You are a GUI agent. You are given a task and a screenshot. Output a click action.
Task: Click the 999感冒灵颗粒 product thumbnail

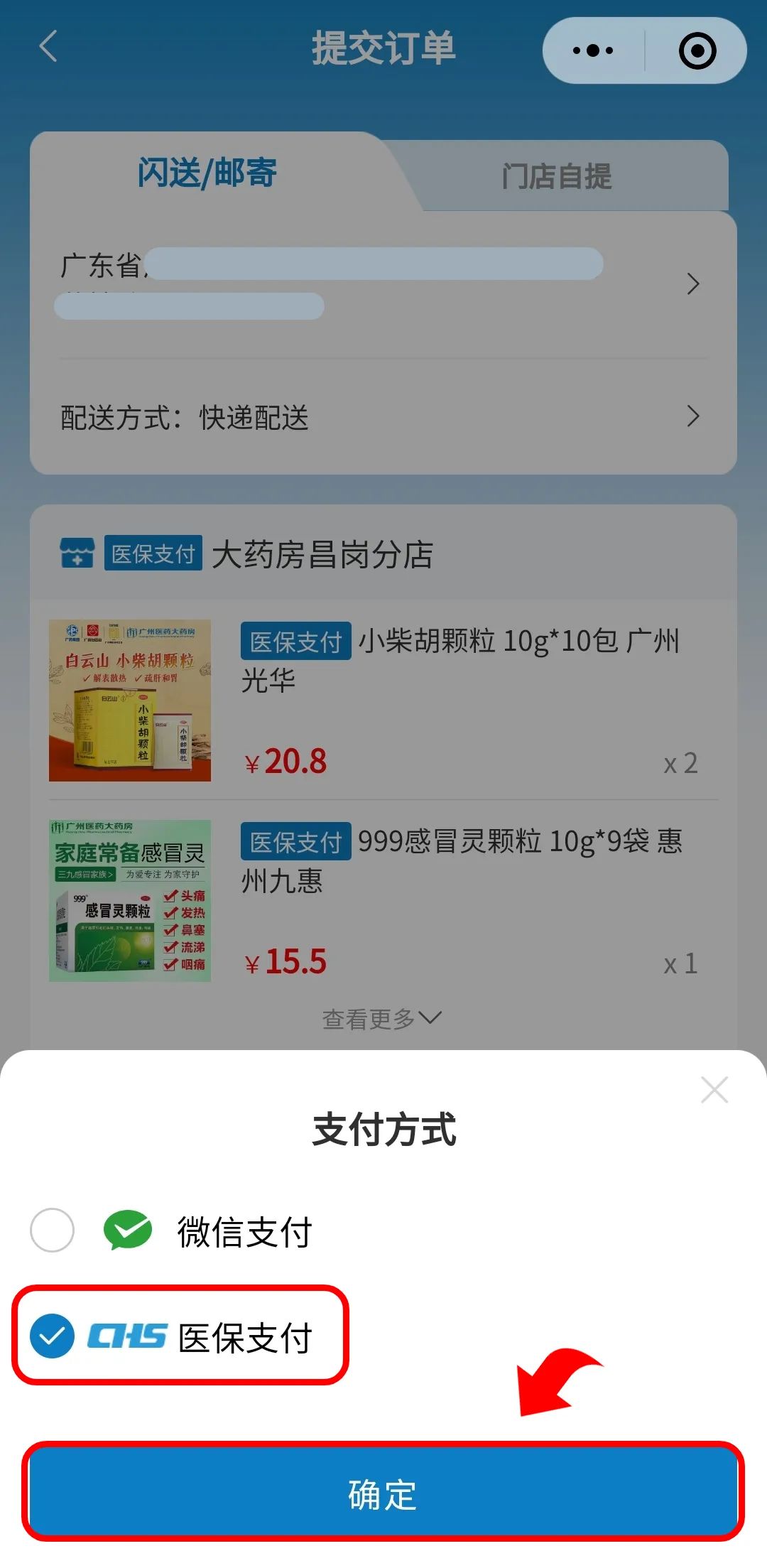pos(131,901)
